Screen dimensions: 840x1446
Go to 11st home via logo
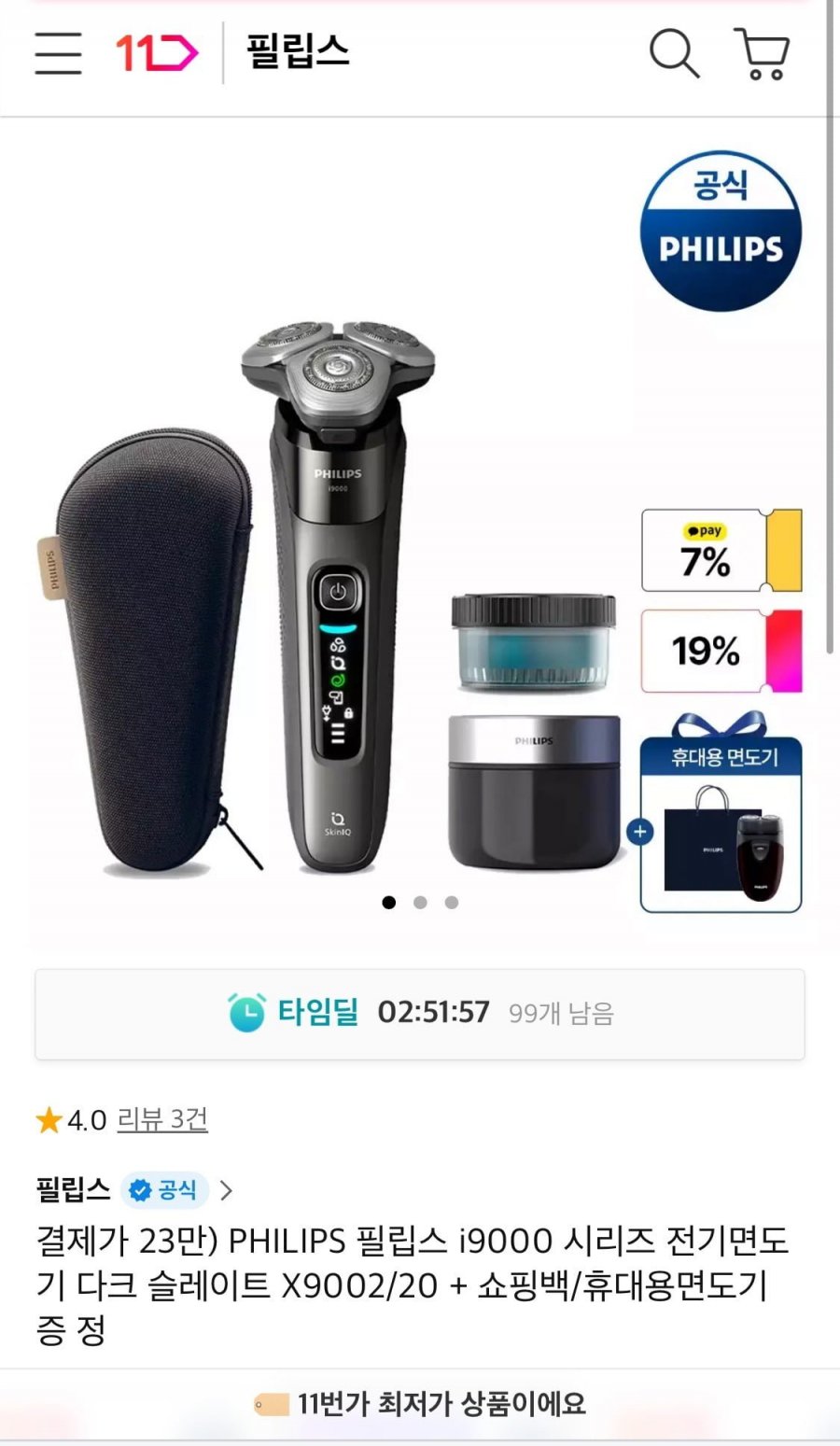click(x=156, y=53)
